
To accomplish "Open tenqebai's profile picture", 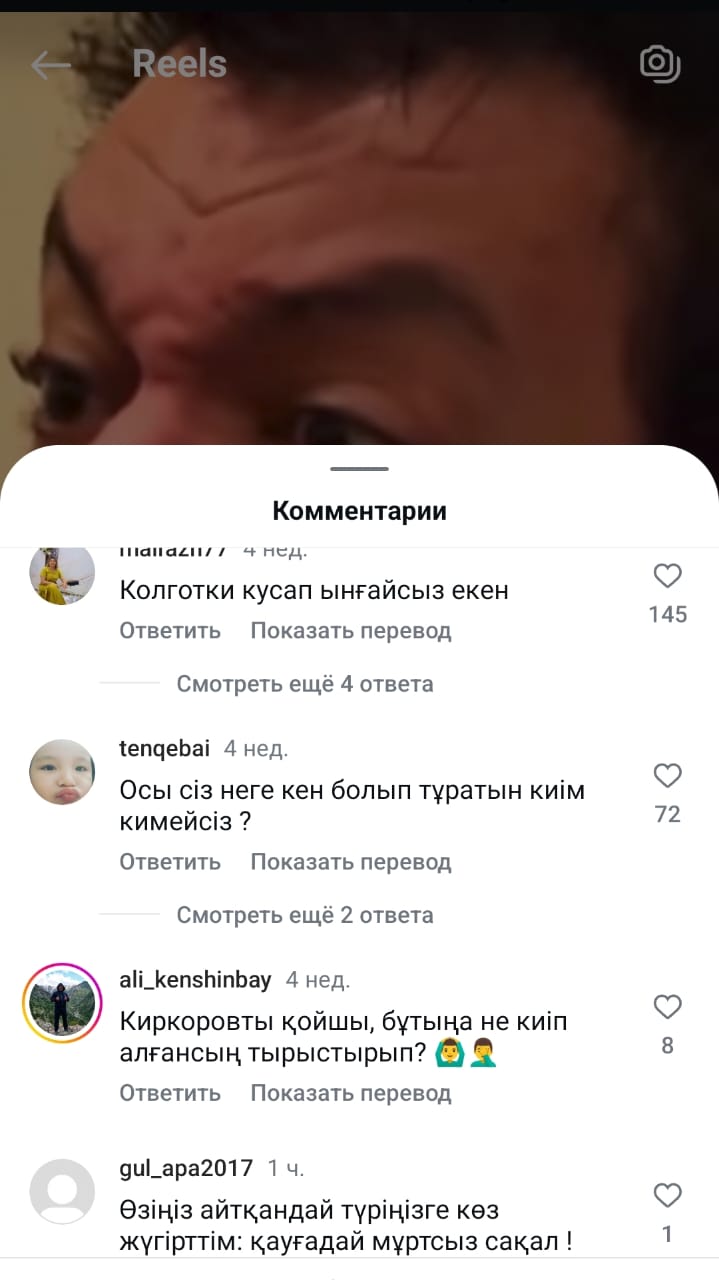I will tap(62, 772).
